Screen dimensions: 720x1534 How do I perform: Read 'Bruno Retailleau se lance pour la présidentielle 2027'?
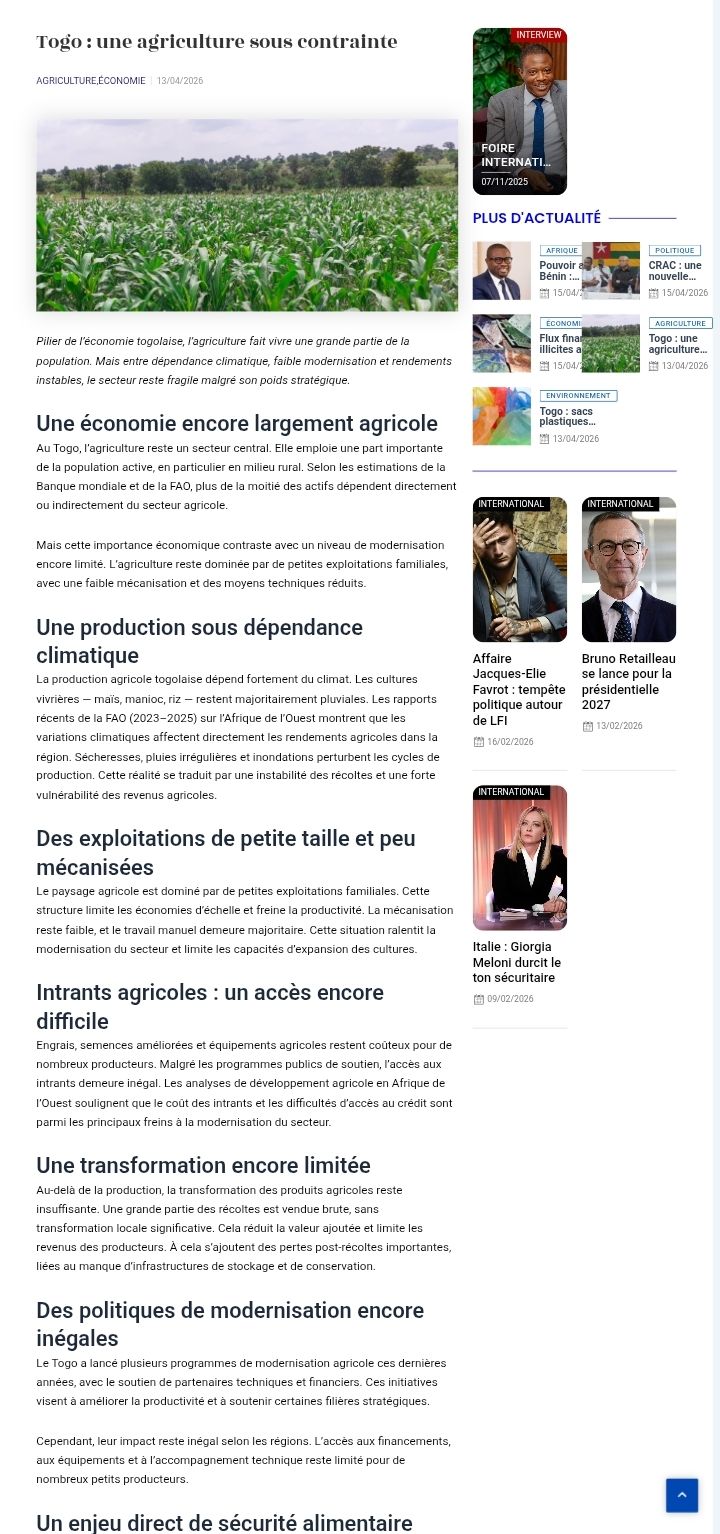click(x=628, y=681)
